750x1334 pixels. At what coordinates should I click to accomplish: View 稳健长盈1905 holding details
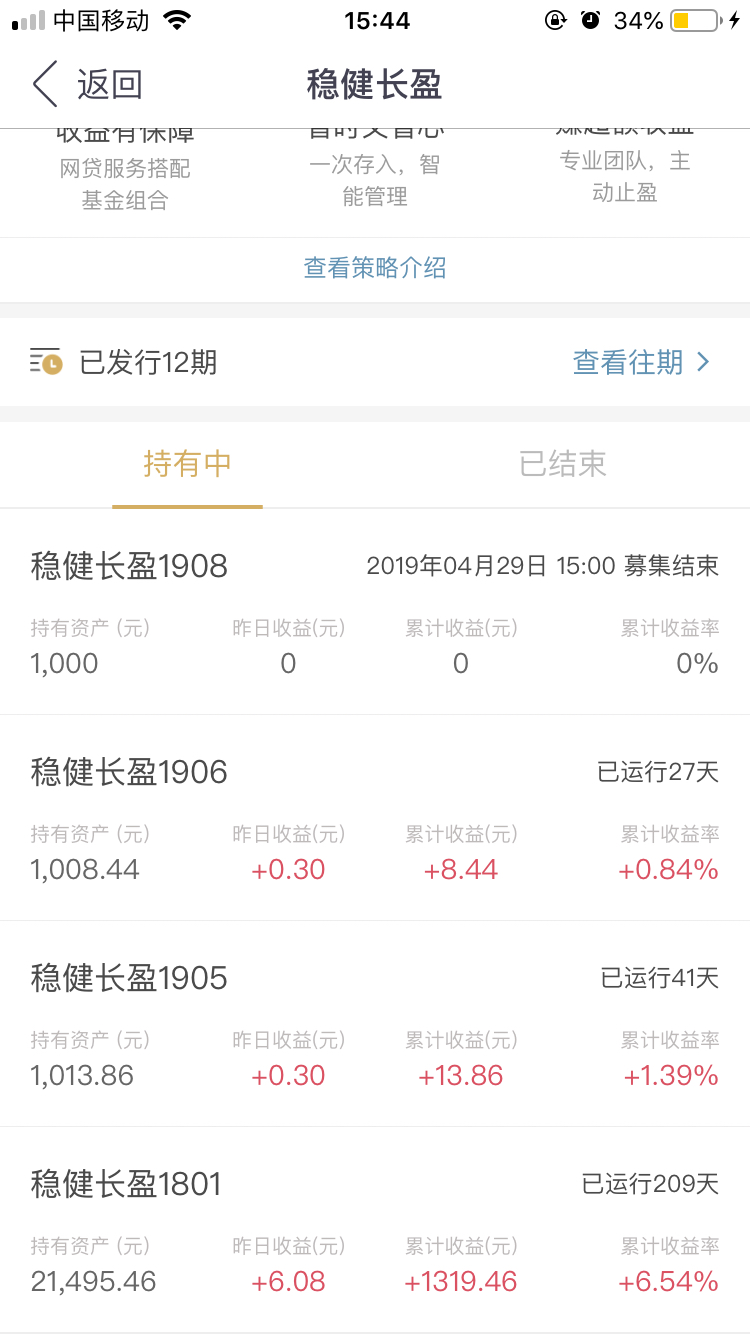click(375, 1024)
